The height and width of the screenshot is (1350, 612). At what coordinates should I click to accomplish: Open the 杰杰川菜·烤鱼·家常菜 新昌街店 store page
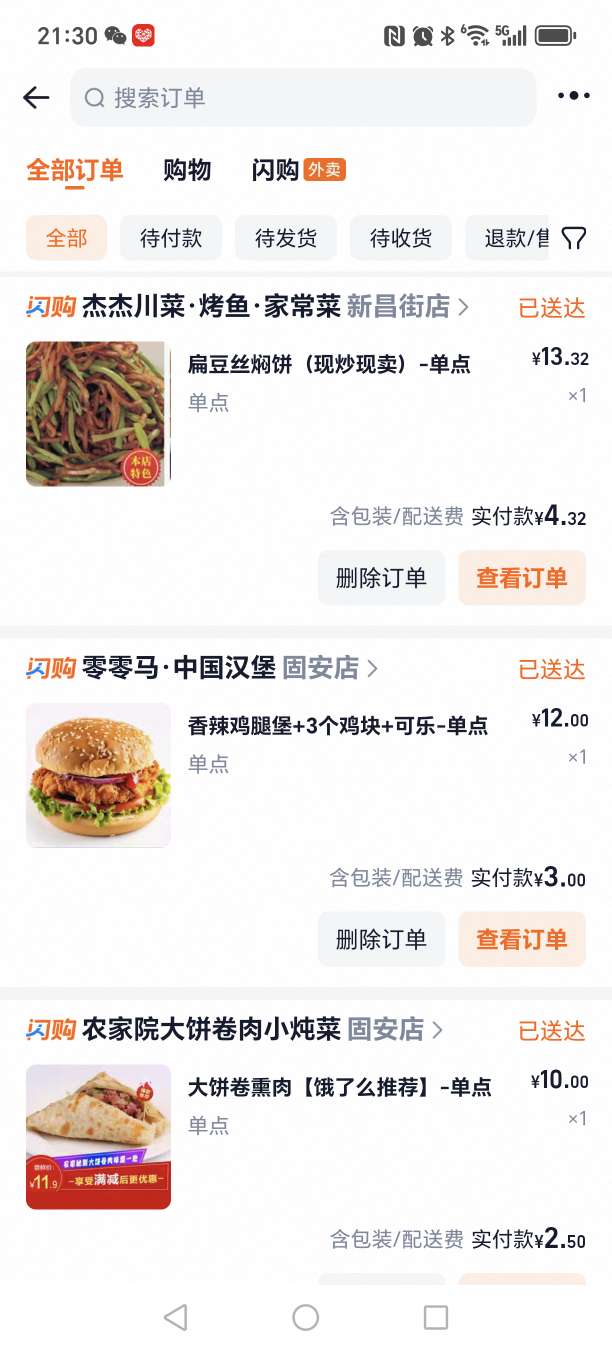(275, 306)
